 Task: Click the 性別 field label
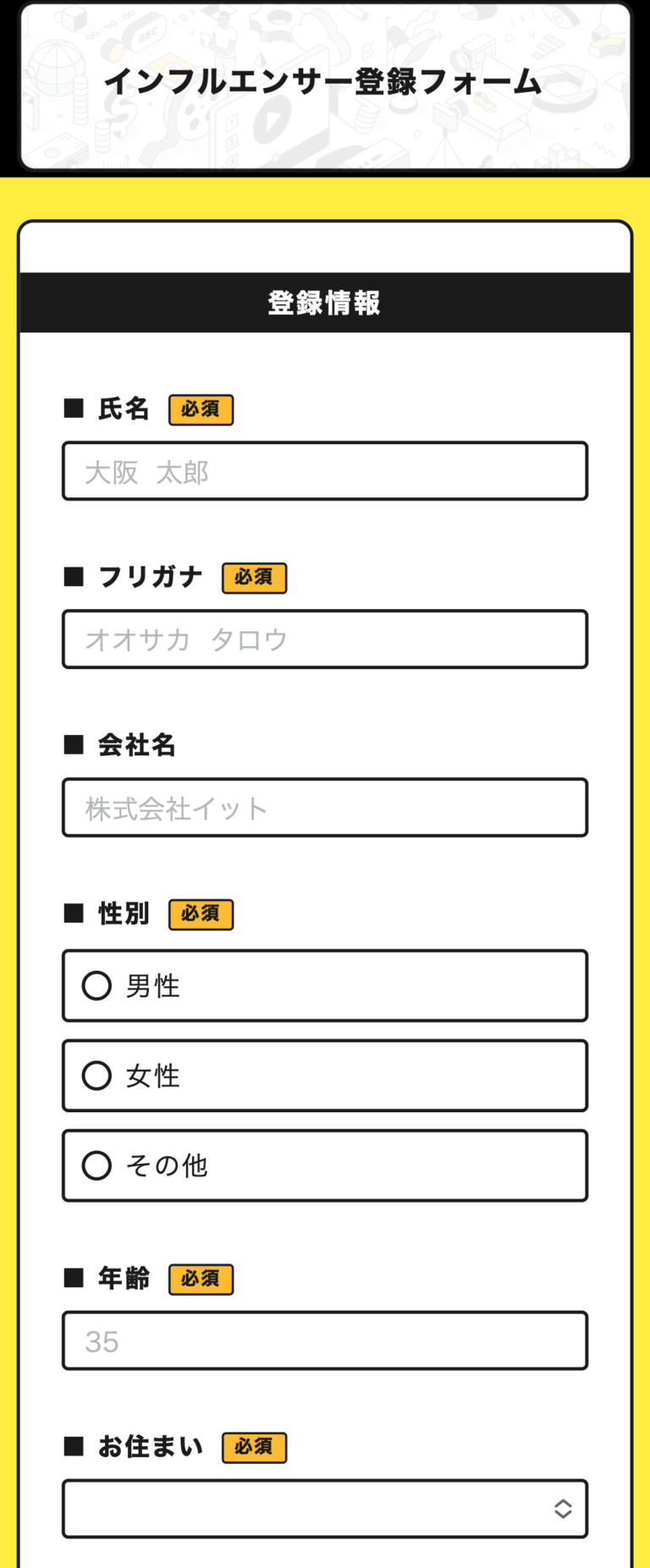(123, 914)
